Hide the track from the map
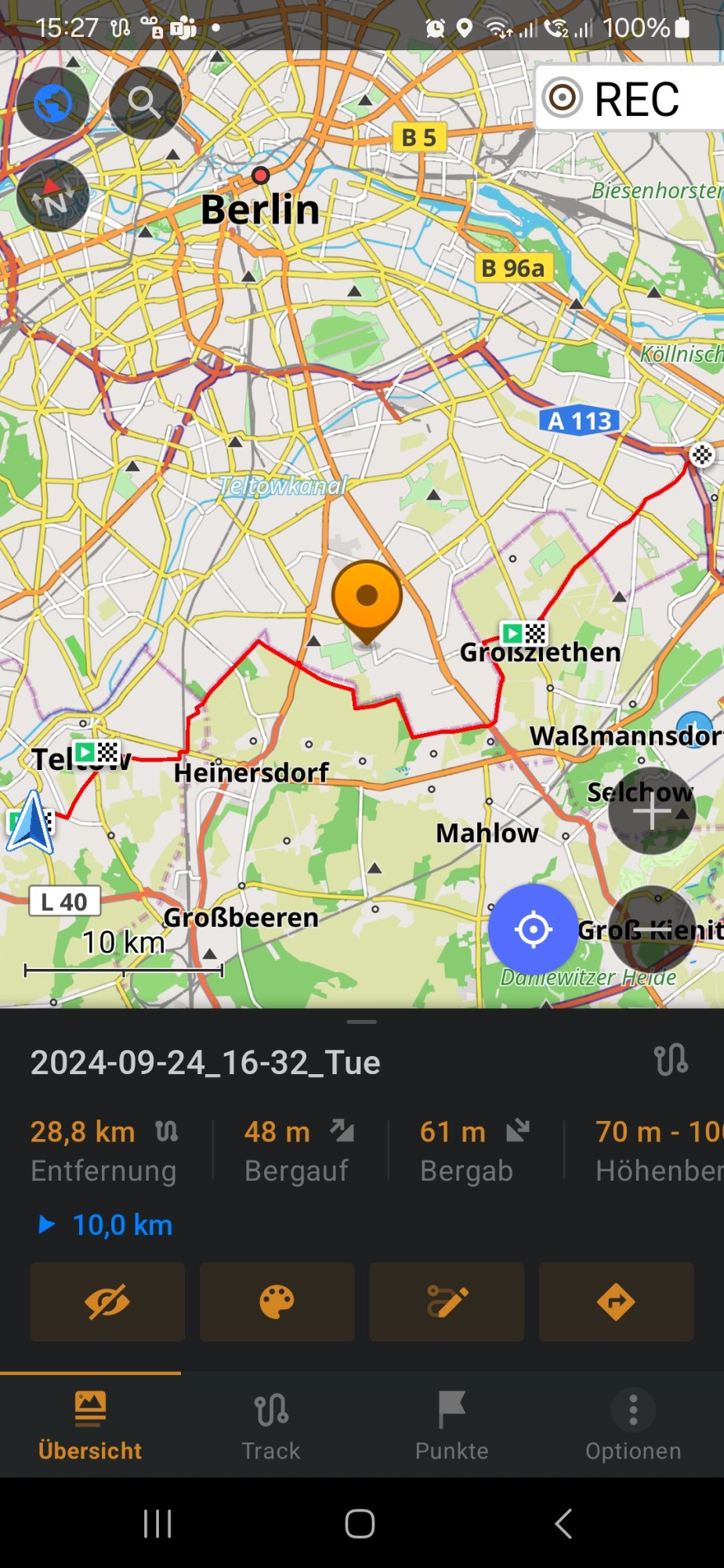Image resolution: width=724 pixels, height=1568 pixels. click(108, 1302)
